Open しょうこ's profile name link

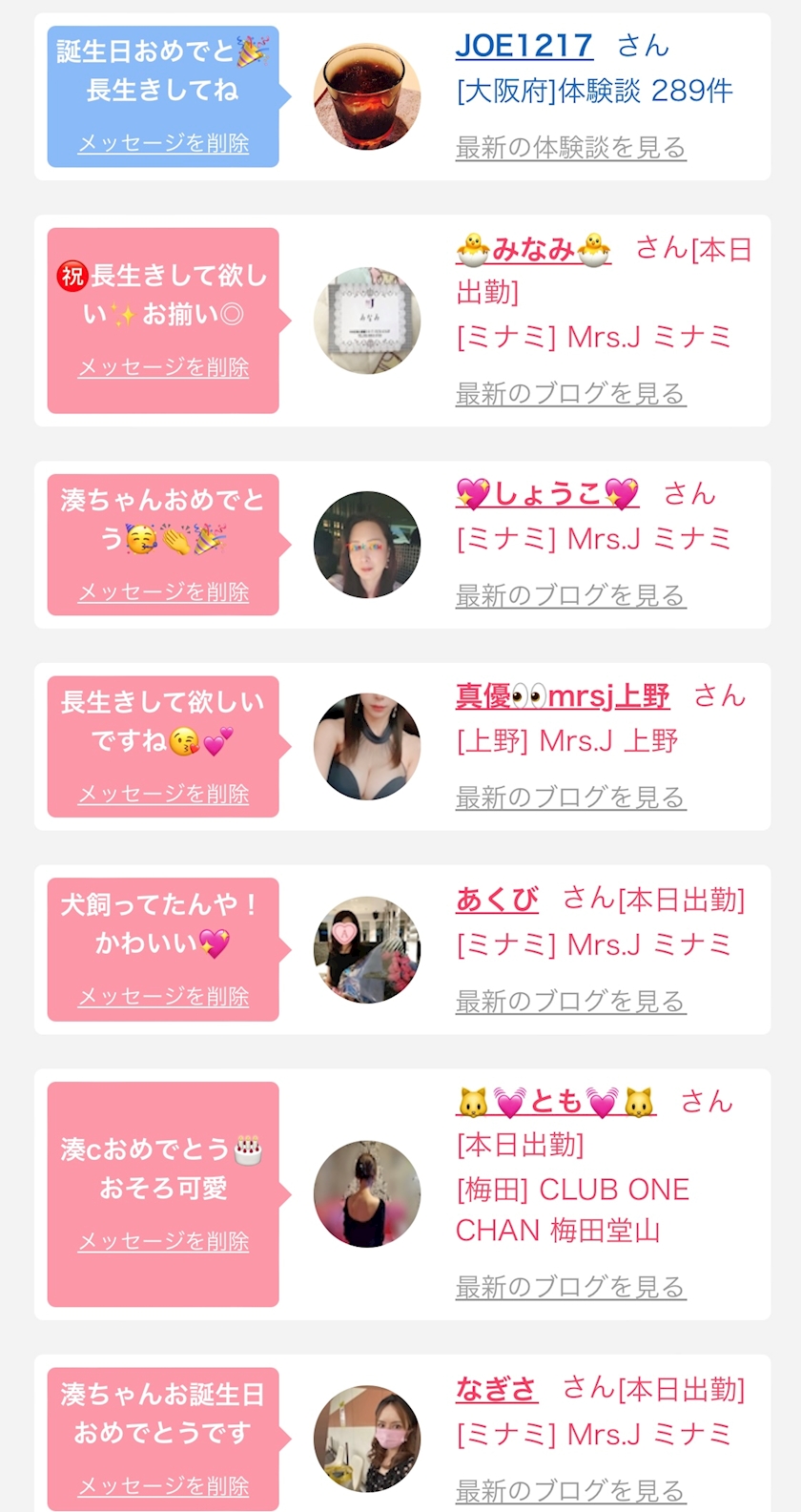547,493
